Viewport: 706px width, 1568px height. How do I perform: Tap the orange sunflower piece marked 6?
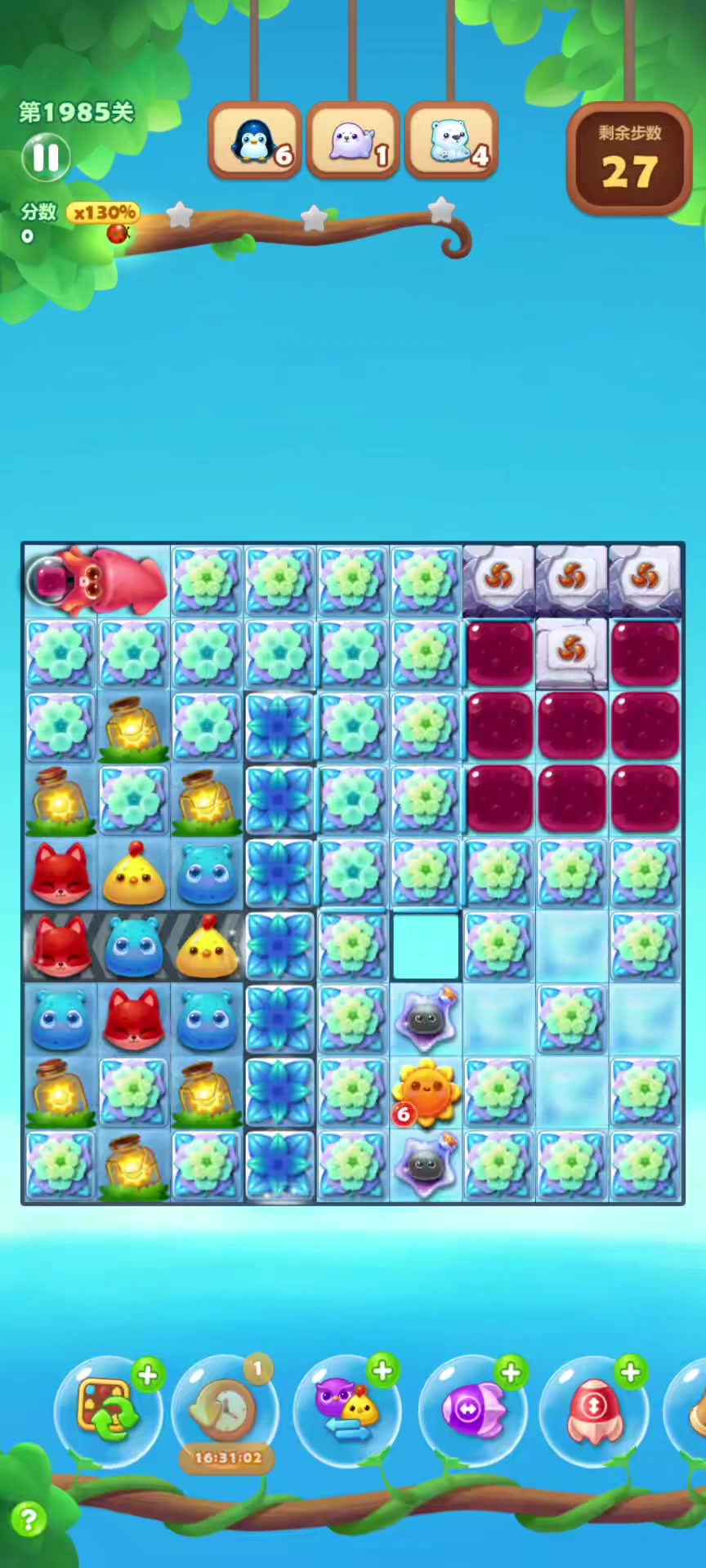[x=425, y=1093]
